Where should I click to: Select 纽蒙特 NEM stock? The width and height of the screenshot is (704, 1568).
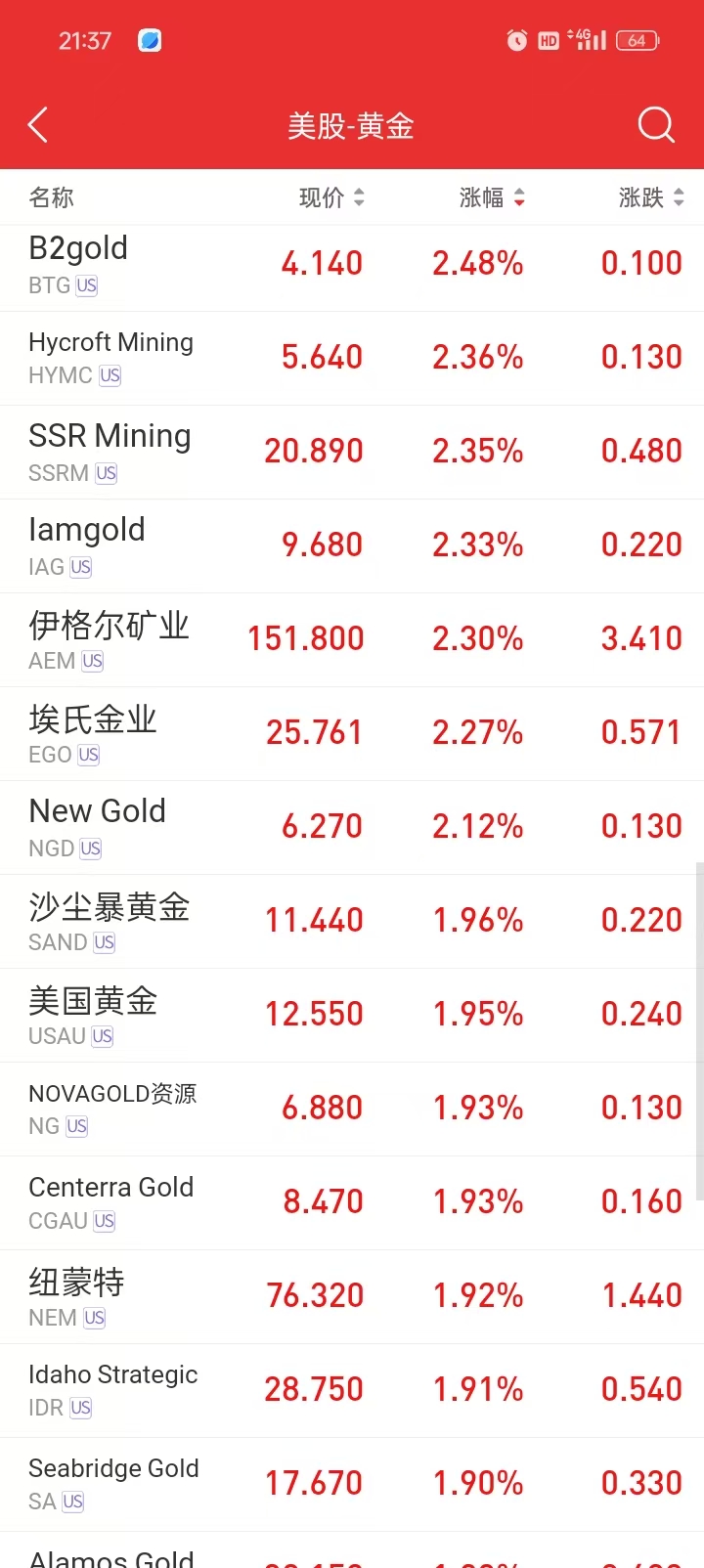(x=352, y=1296)
